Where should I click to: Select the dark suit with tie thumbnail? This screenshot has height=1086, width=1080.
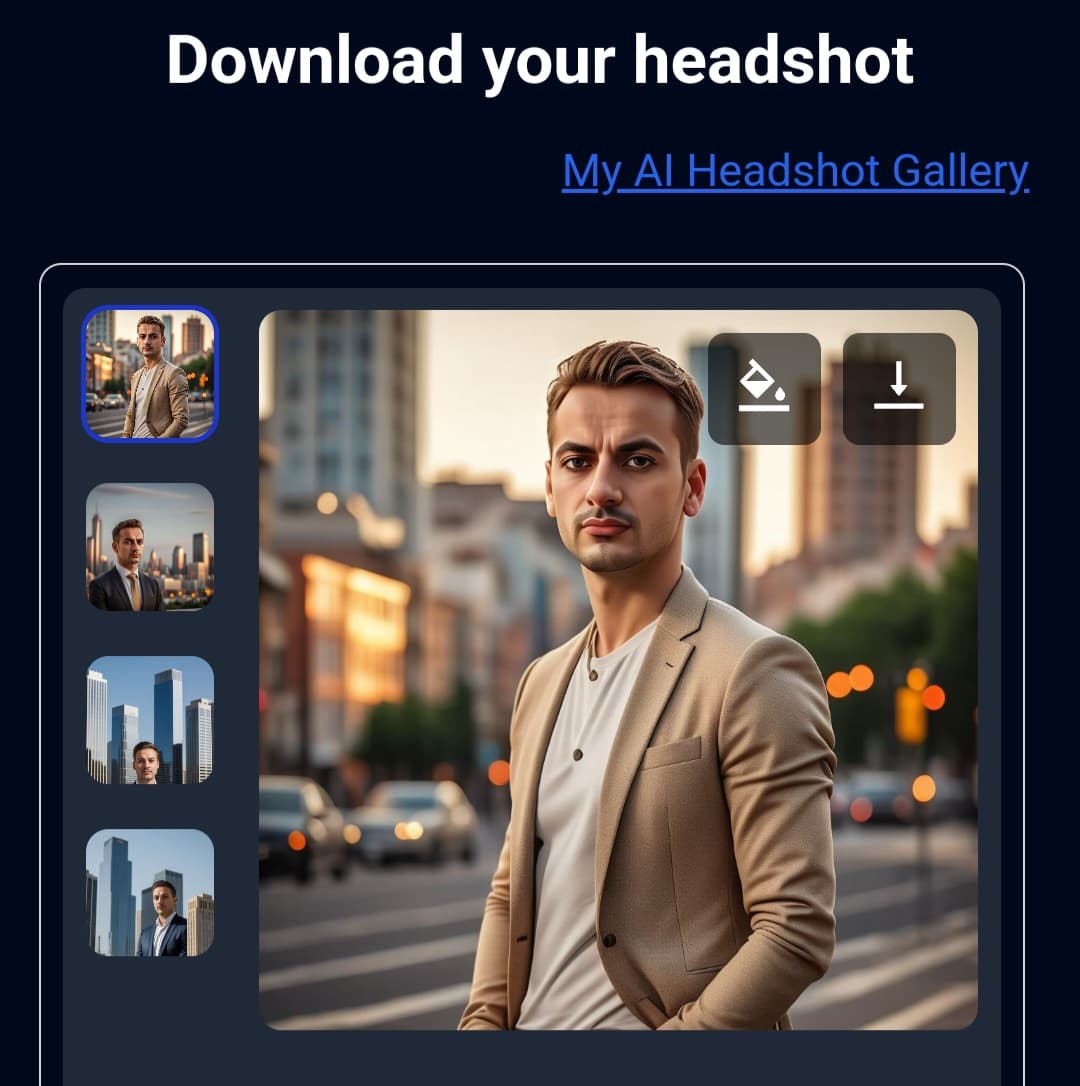coord(150,547)
